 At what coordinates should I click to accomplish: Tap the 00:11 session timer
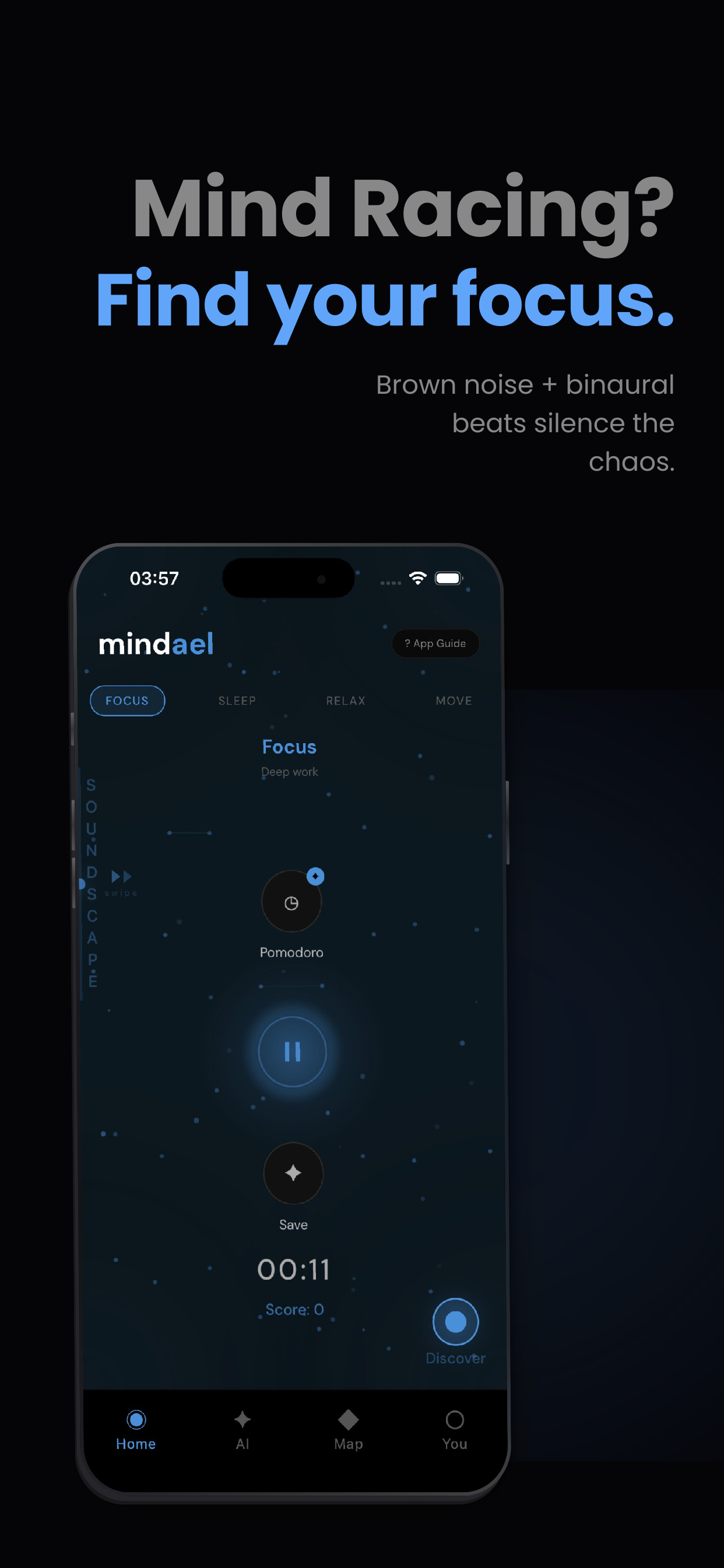pyautogui.click(x=293, y=1269)
